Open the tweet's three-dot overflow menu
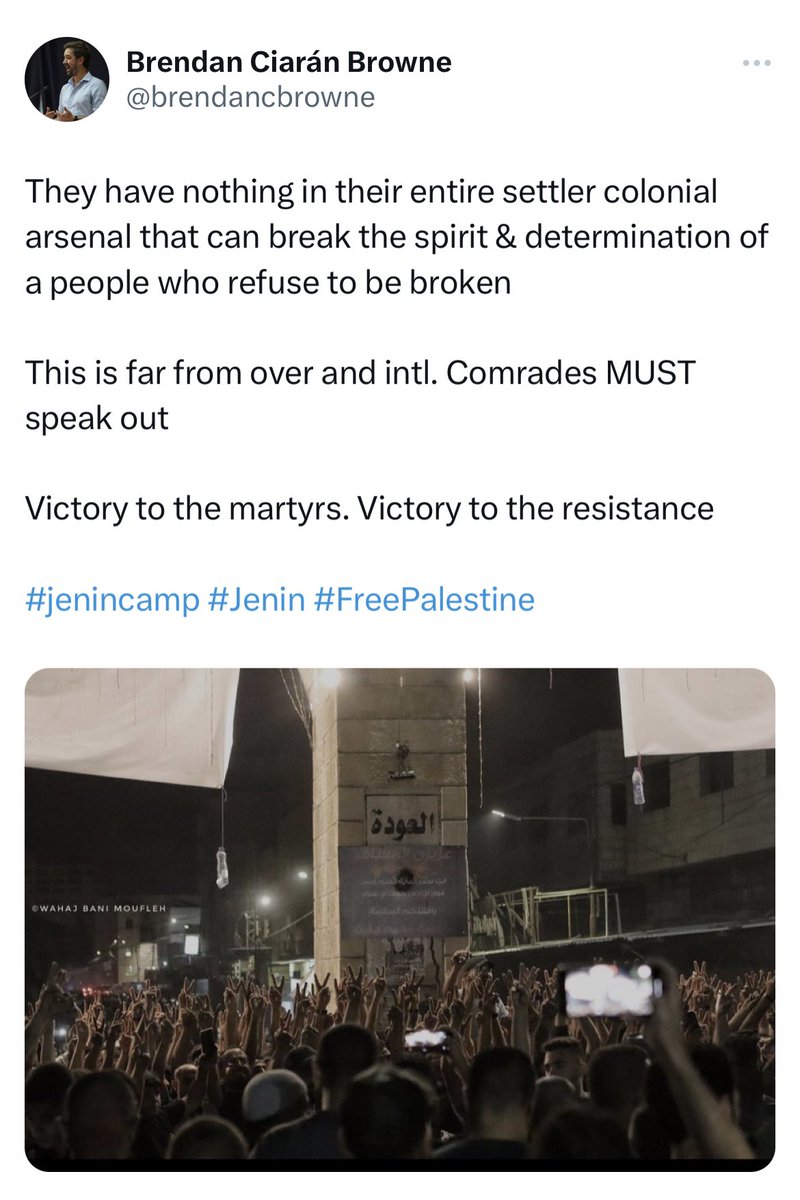Screen dimensions: 800x1200 (758, 64)
